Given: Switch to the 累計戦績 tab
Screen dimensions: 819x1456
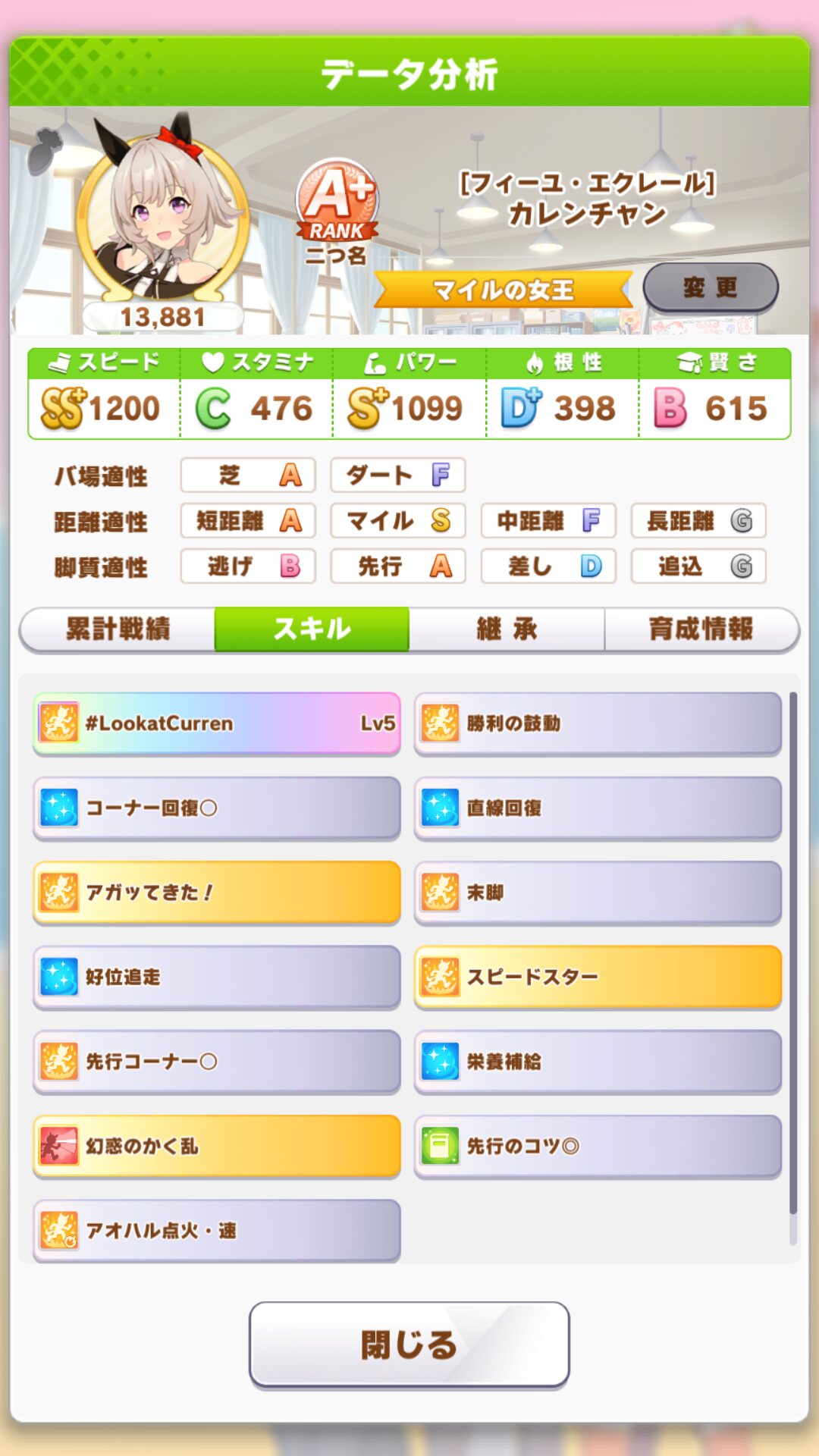Looking at the screenshot, I should (x=118, y=629).
